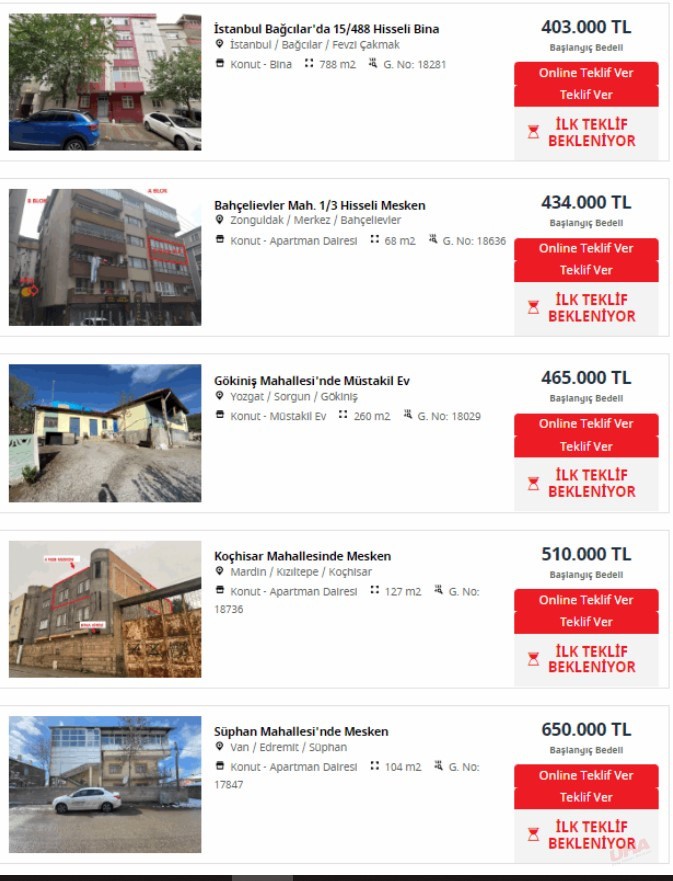
Task: View the Süphan Mahallesi'nde Mesken photo
Action: [105, 784]
